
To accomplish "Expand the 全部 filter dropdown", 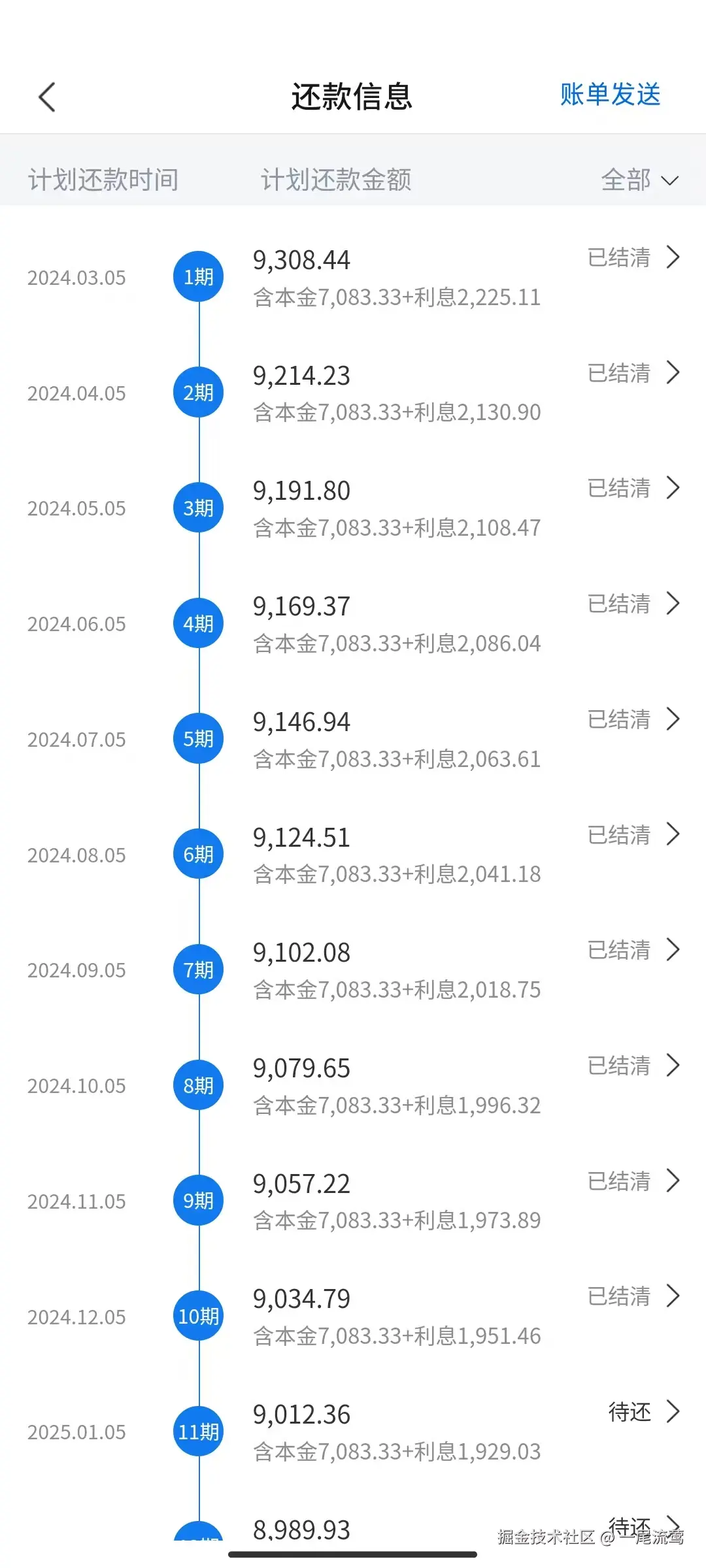I will [x=639, y=180].
